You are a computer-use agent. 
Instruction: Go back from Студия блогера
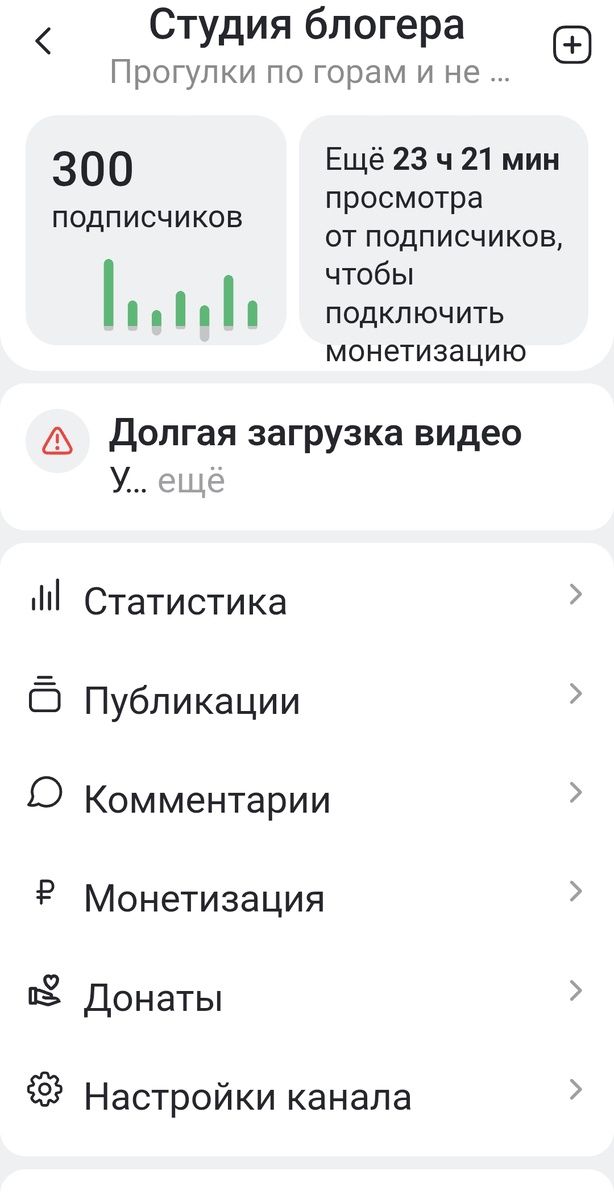pos(43,42)
